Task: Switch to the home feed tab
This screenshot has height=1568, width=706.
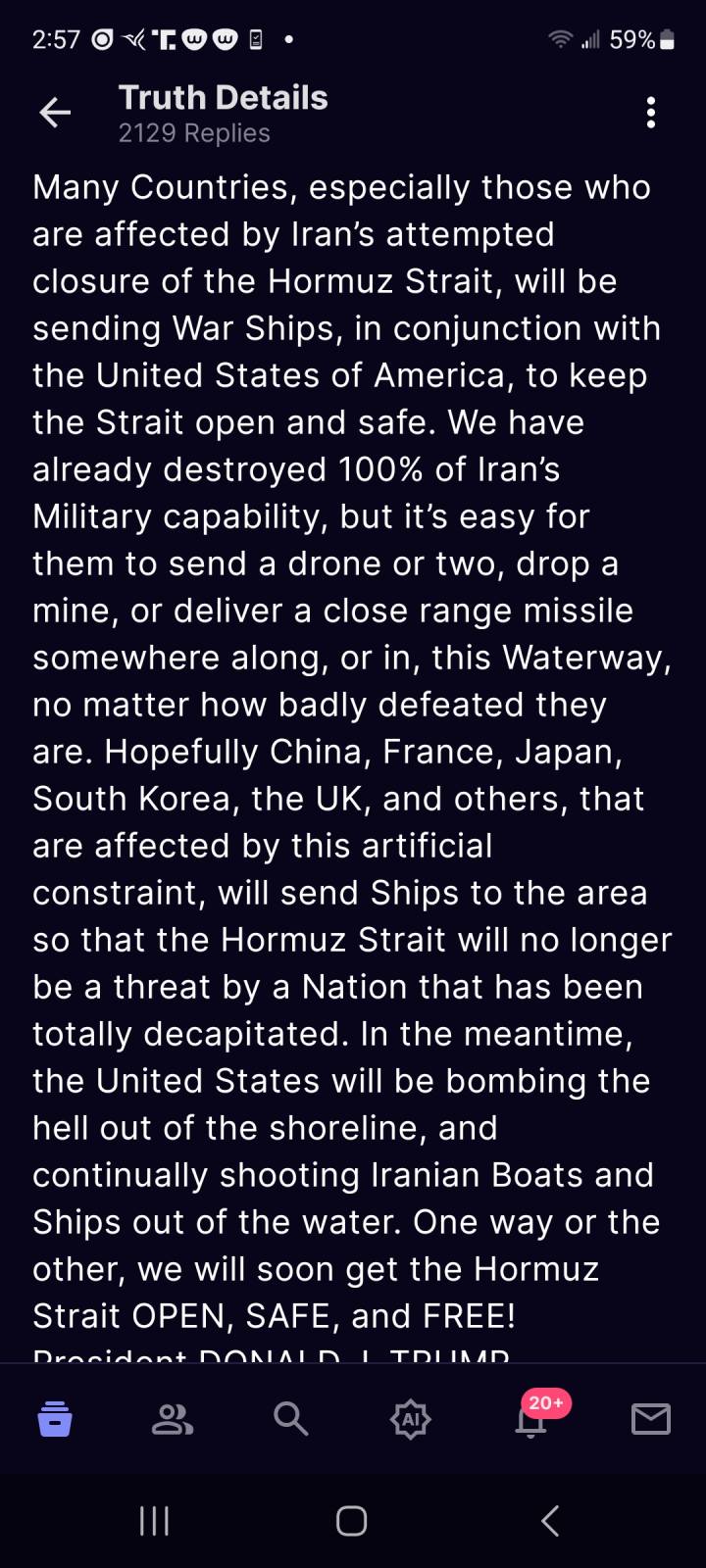Action: point(55,1418)
